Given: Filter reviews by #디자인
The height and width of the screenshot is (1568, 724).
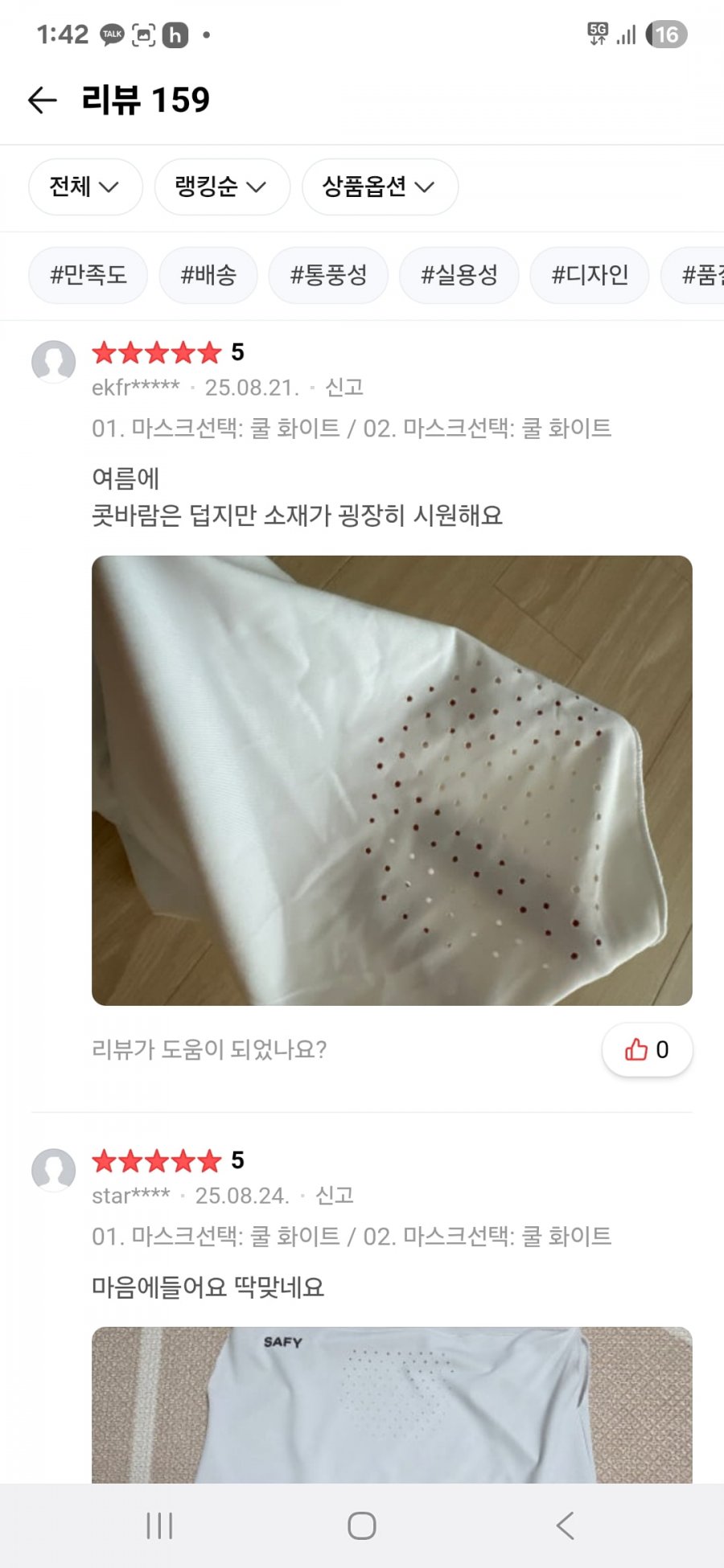Looking at the screenshot, I should coord(590,275).
